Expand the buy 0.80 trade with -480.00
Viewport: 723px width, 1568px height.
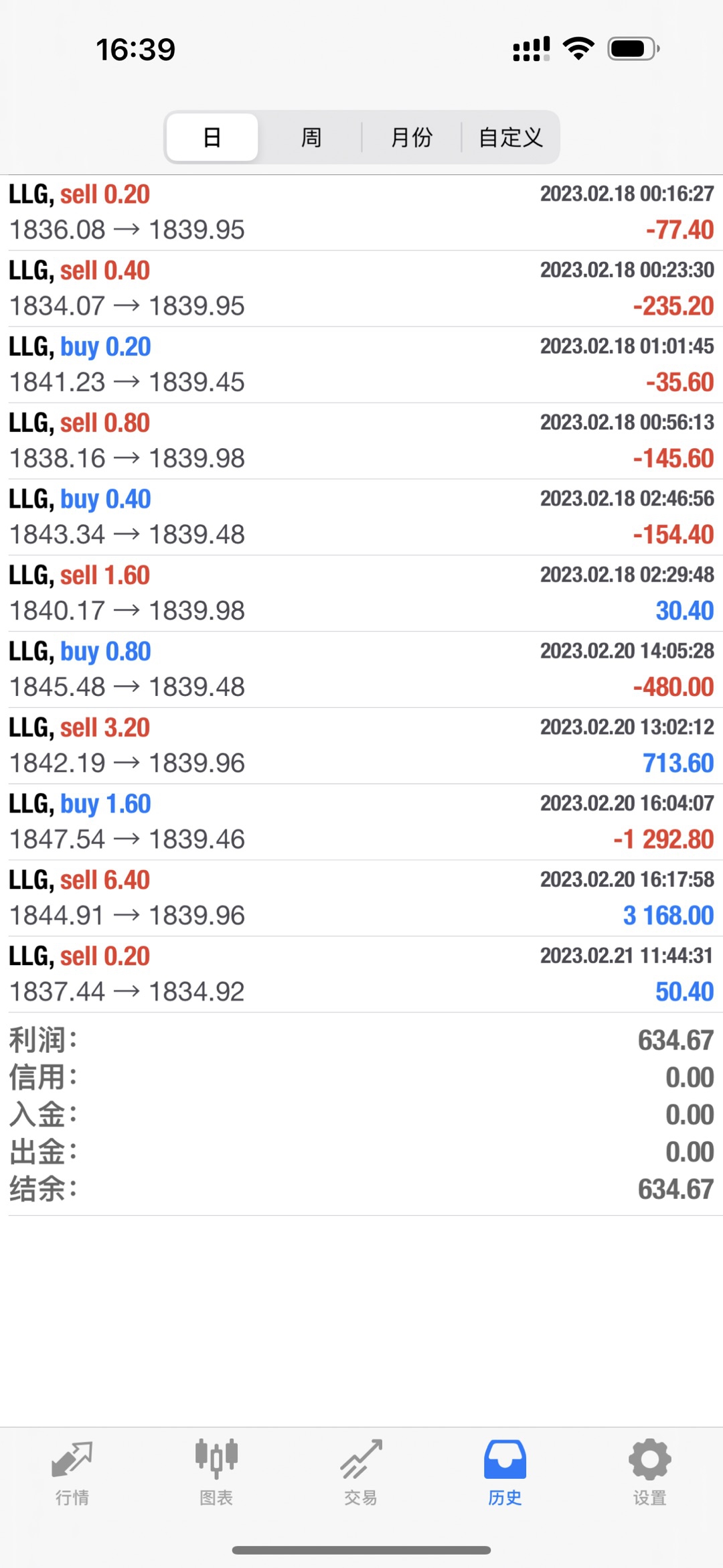tap(361, 669)
